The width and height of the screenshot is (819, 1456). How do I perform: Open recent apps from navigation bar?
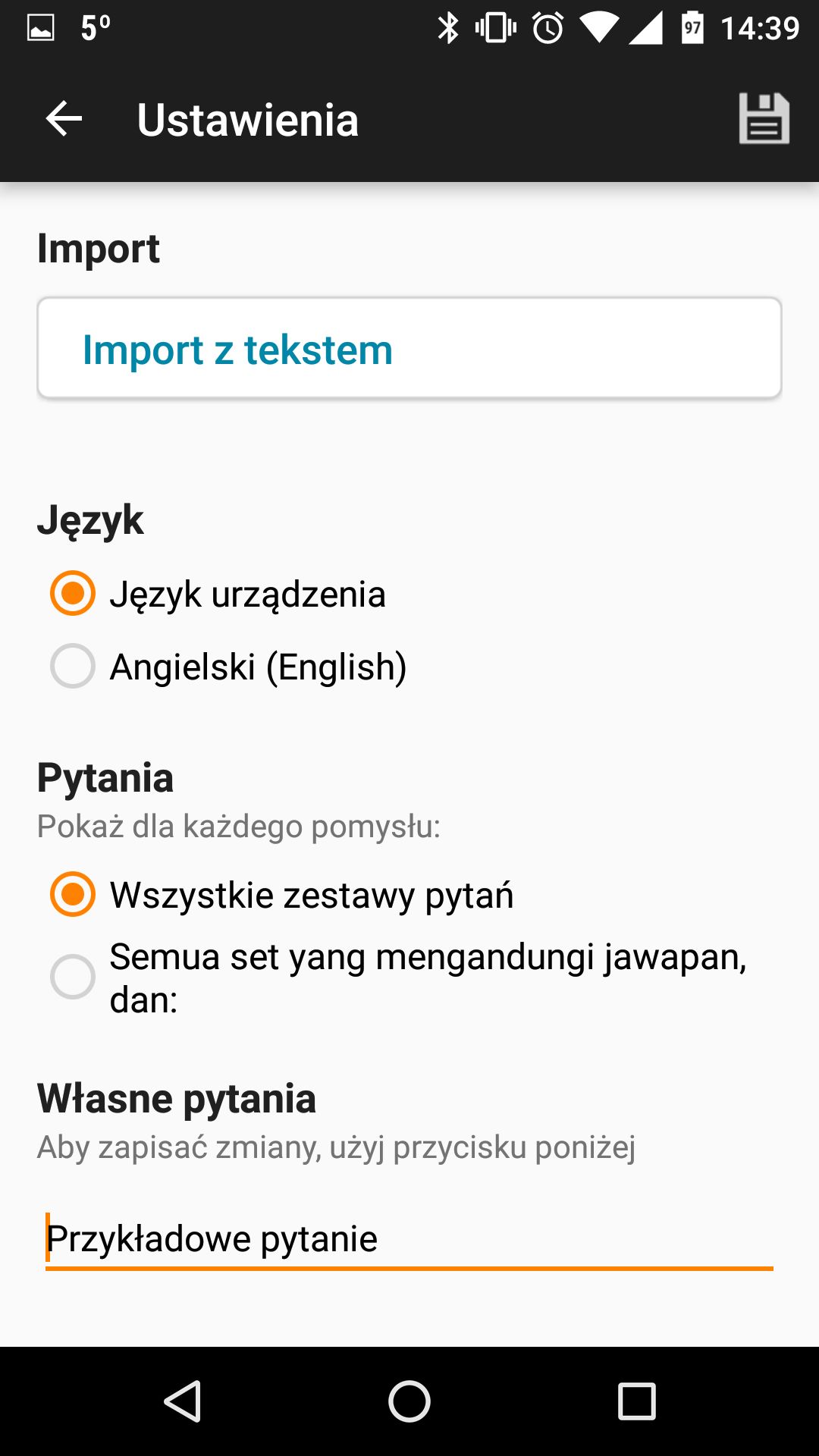(637, 1401)
